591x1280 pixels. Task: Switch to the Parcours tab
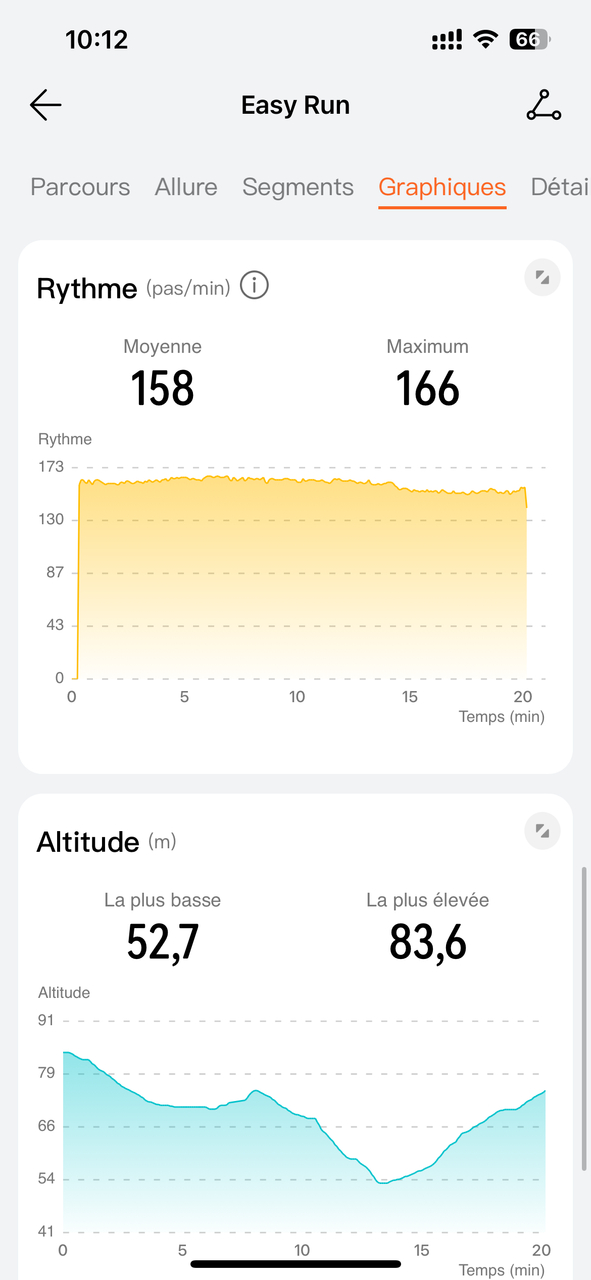[80, 187]
